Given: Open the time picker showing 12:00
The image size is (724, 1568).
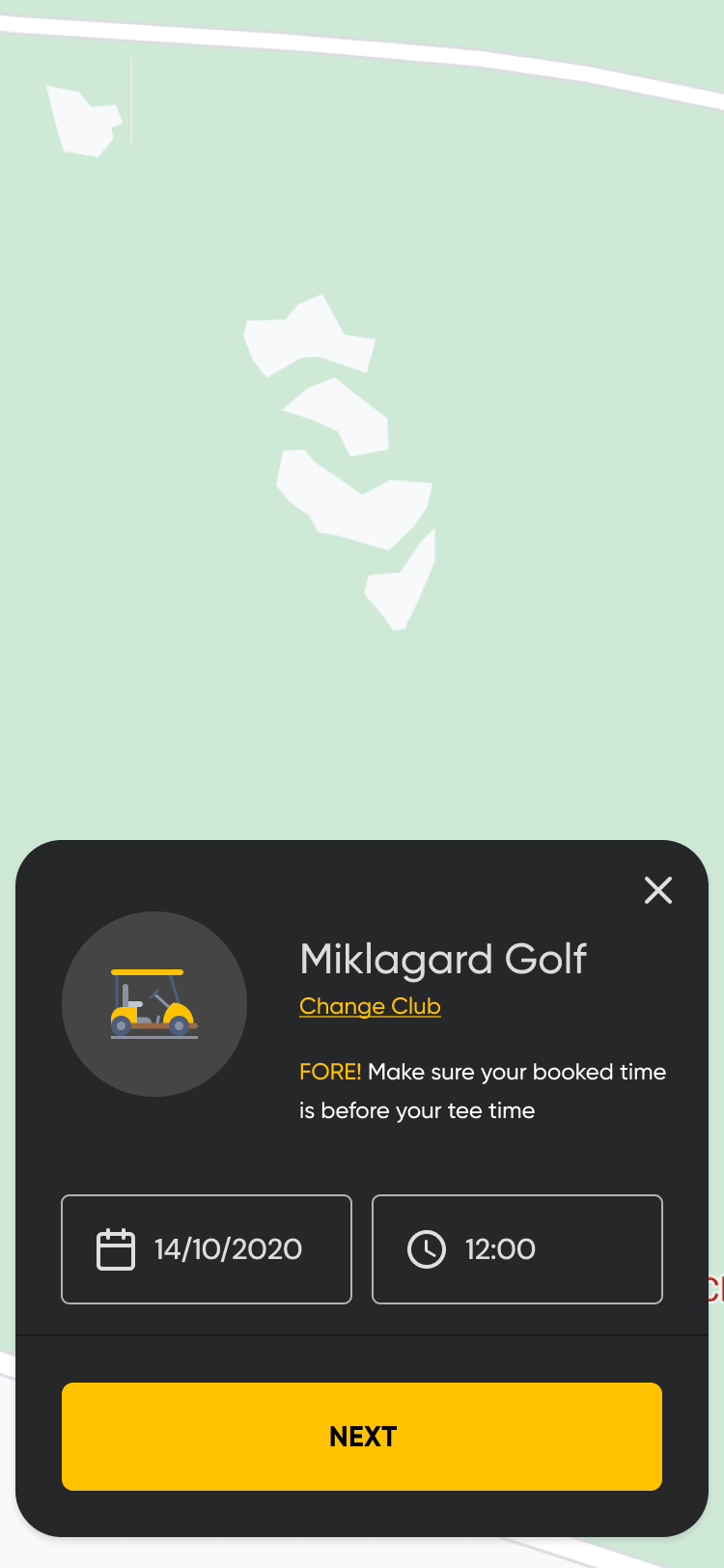Looking at the screenshot, I should [517, 1249].
